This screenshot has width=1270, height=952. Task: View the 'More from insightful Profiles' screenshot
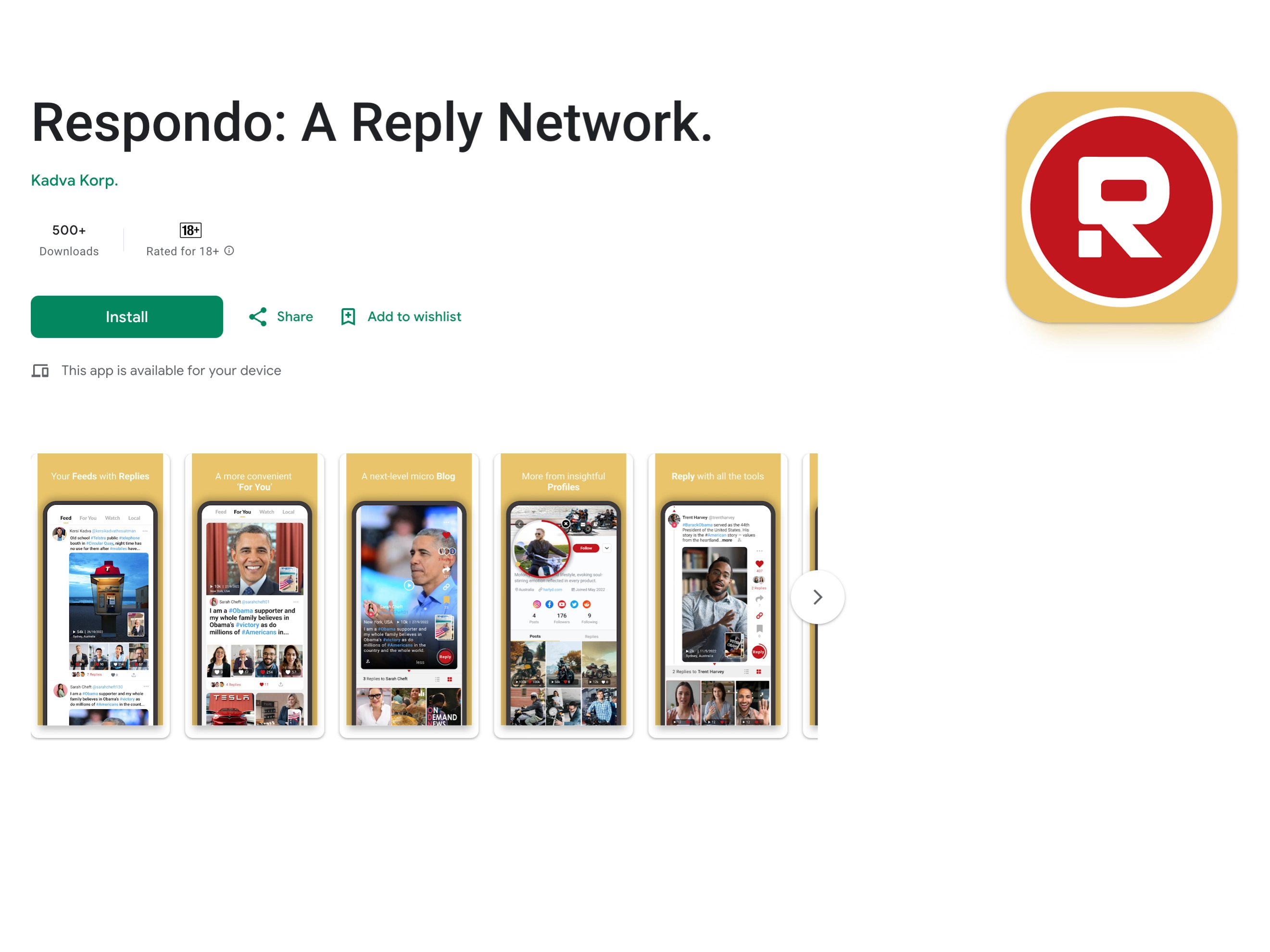pos(563,595)
